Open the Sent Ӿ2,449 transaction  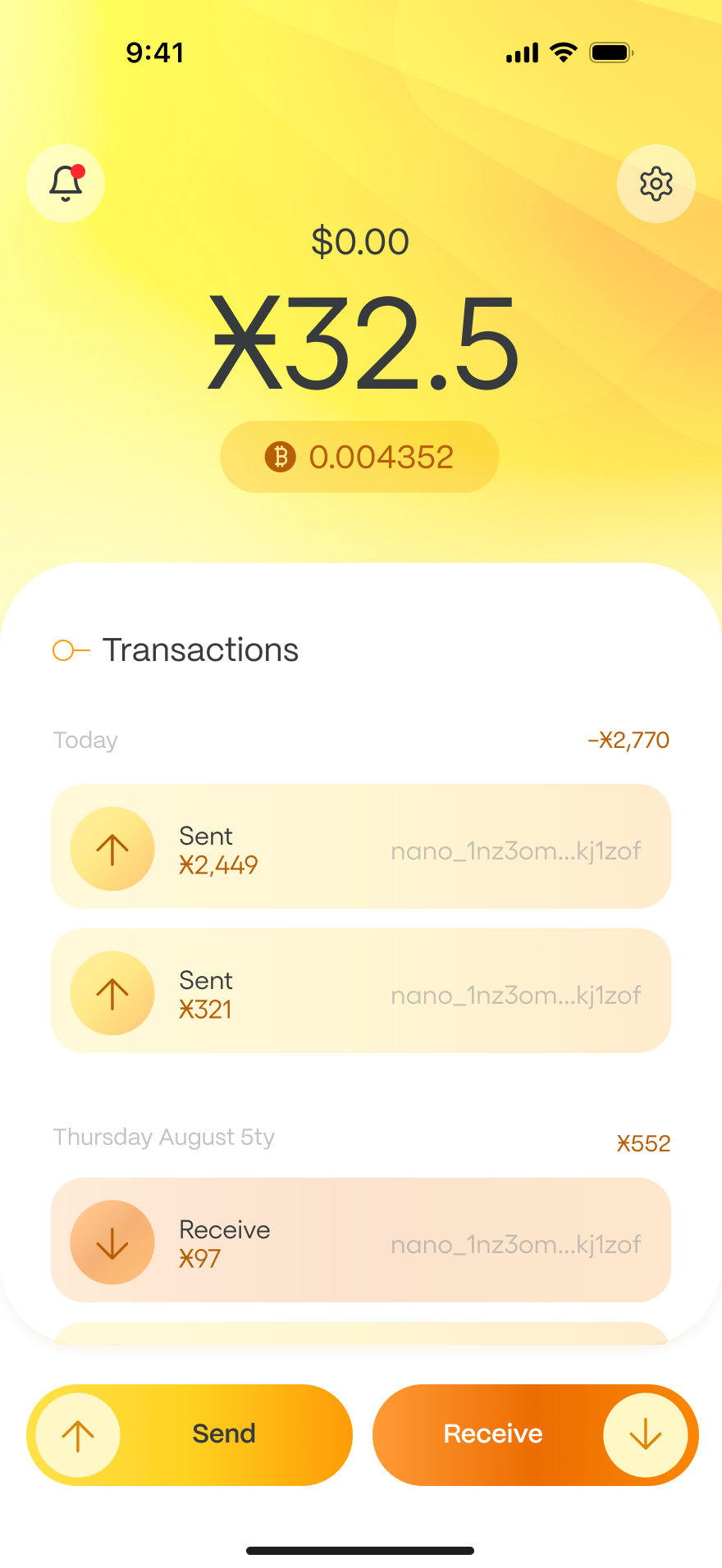tap(361, 846)
